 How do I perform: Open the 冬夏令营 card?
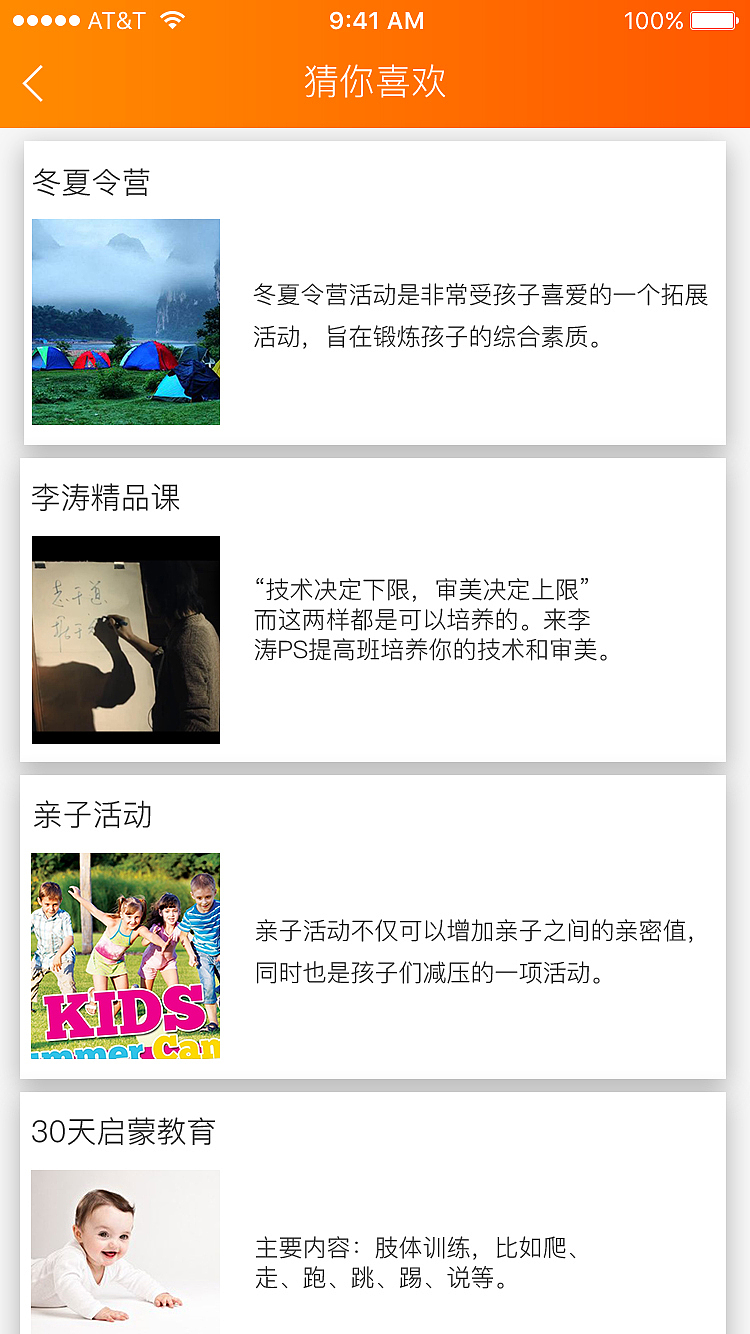[374, 293]
